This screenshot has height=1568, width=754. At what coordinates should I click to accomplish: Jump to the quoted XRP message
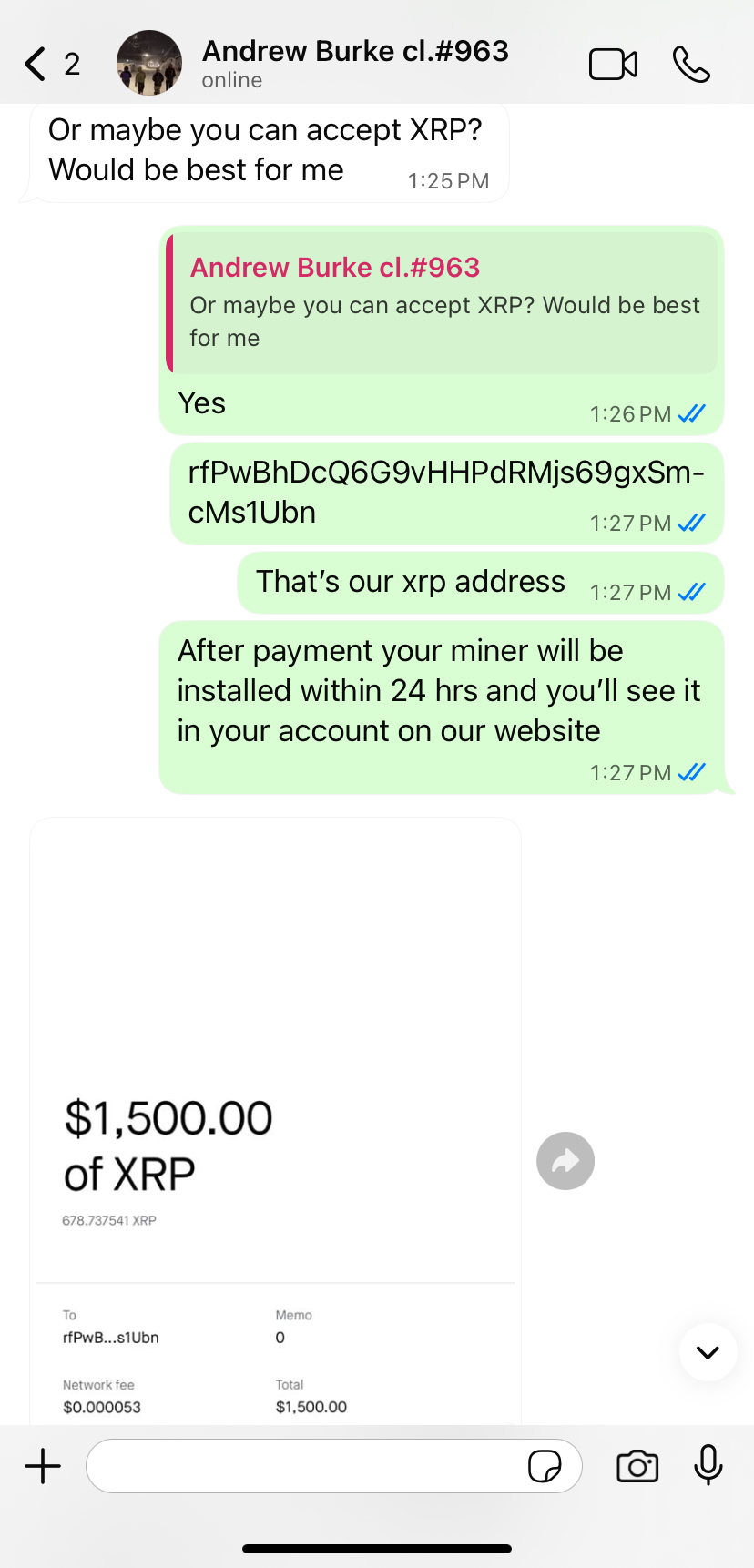443,303
